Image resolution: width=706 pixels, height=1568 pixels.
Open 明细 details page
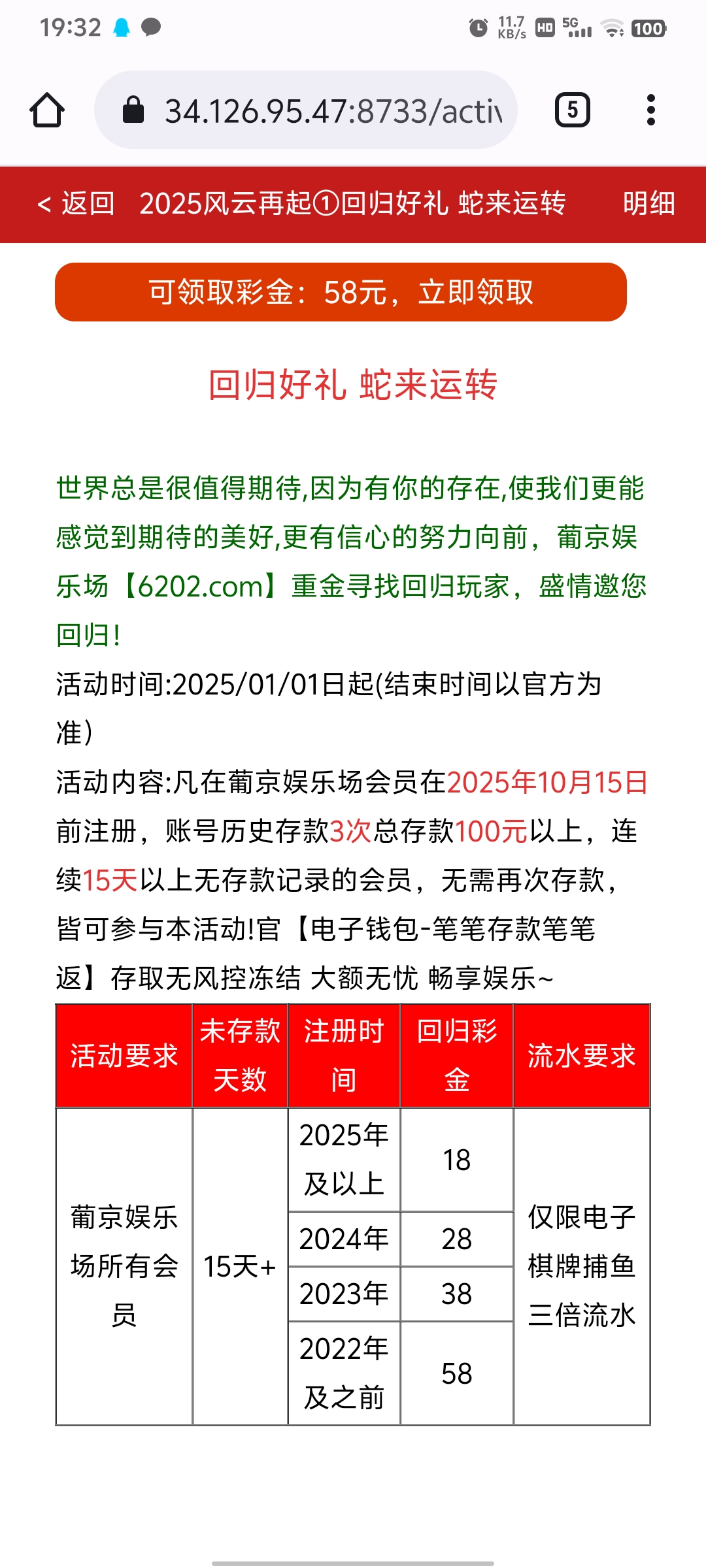point(648,204)
